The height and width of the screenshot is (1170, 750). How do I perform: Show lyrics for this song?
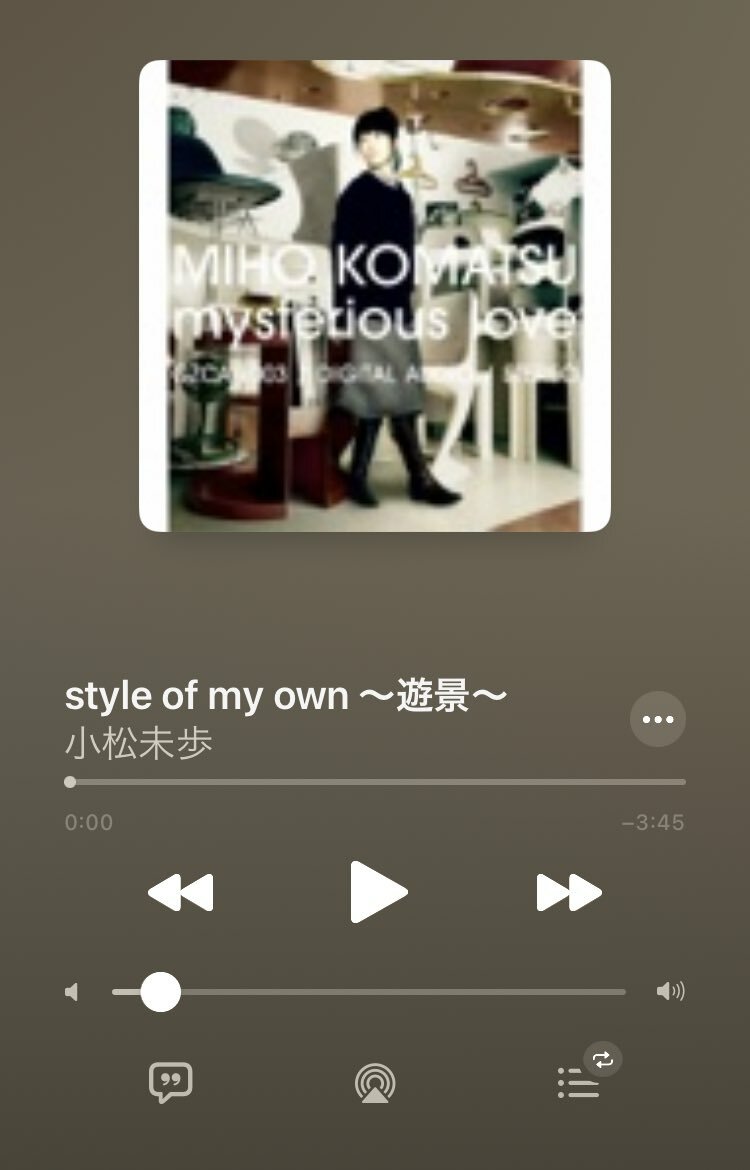170,1082
